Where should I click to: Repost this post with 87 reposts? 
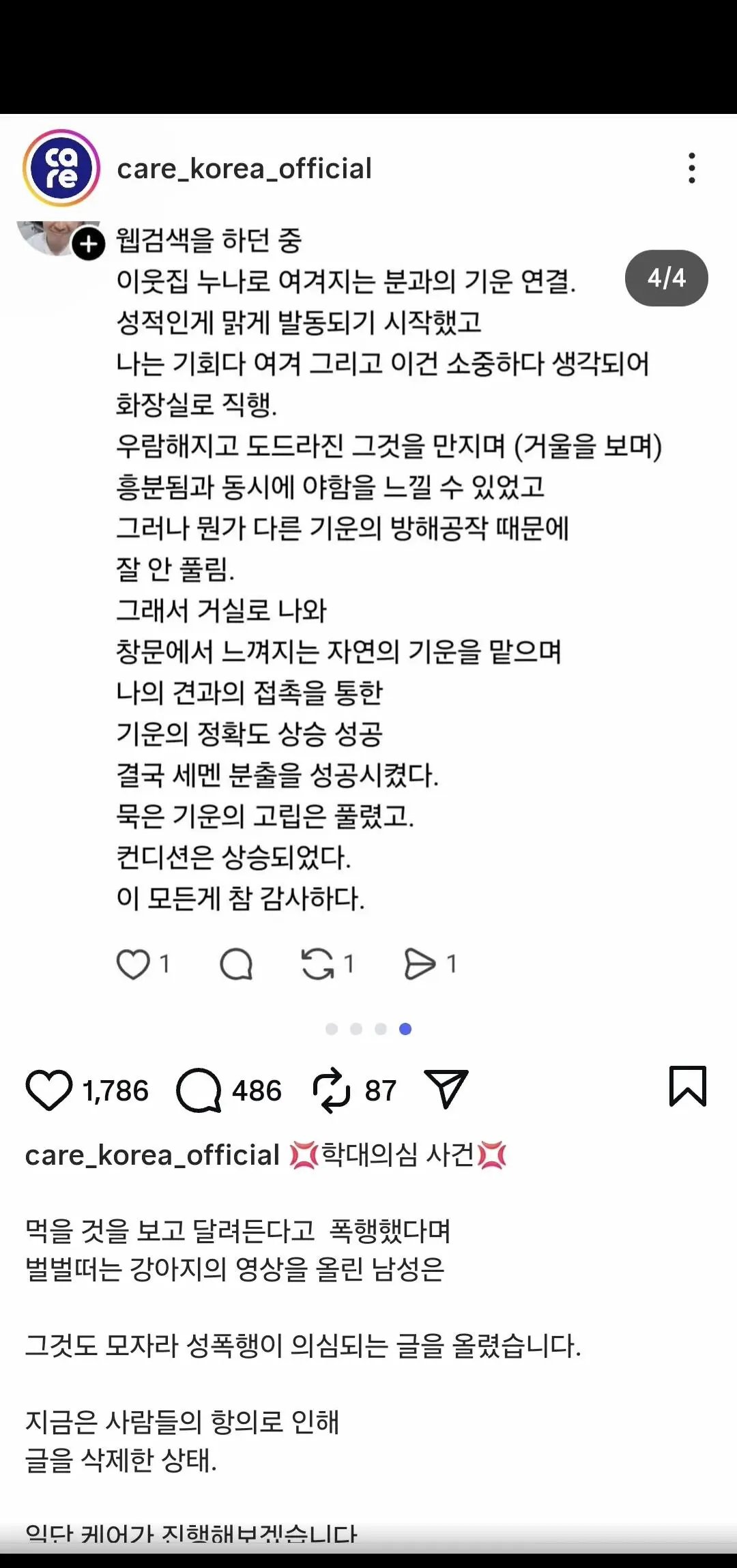tap(332, 1090)
